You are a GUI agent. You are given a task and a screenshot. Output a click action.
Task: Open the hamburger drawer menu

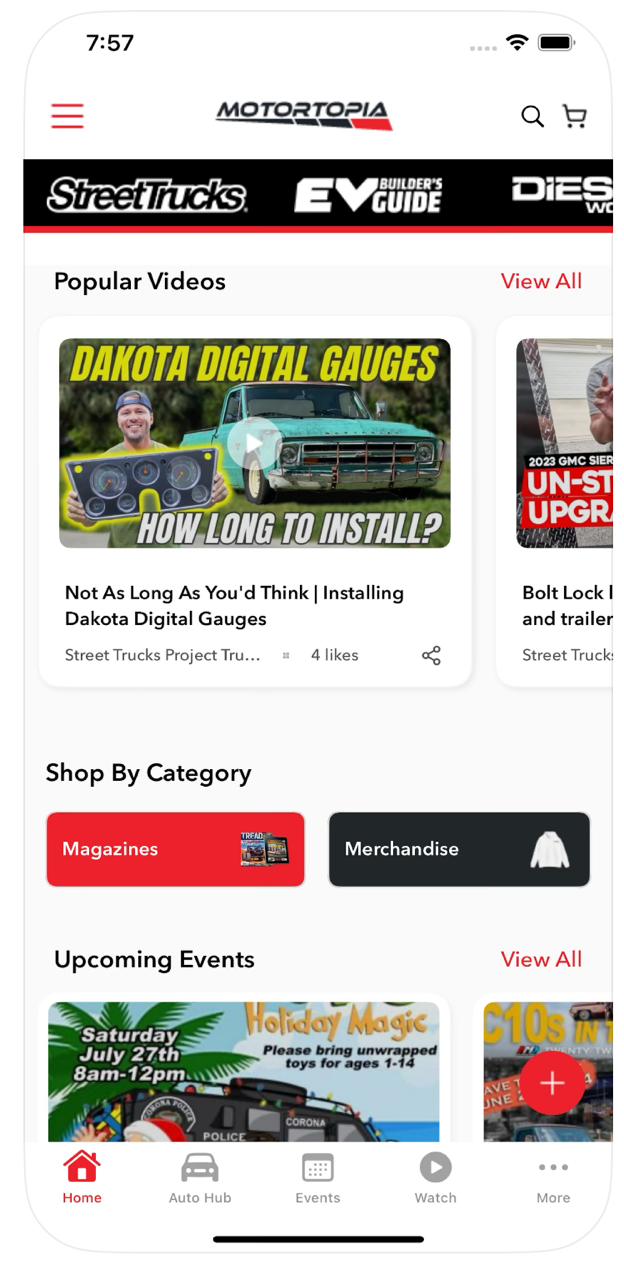point(67,116)
